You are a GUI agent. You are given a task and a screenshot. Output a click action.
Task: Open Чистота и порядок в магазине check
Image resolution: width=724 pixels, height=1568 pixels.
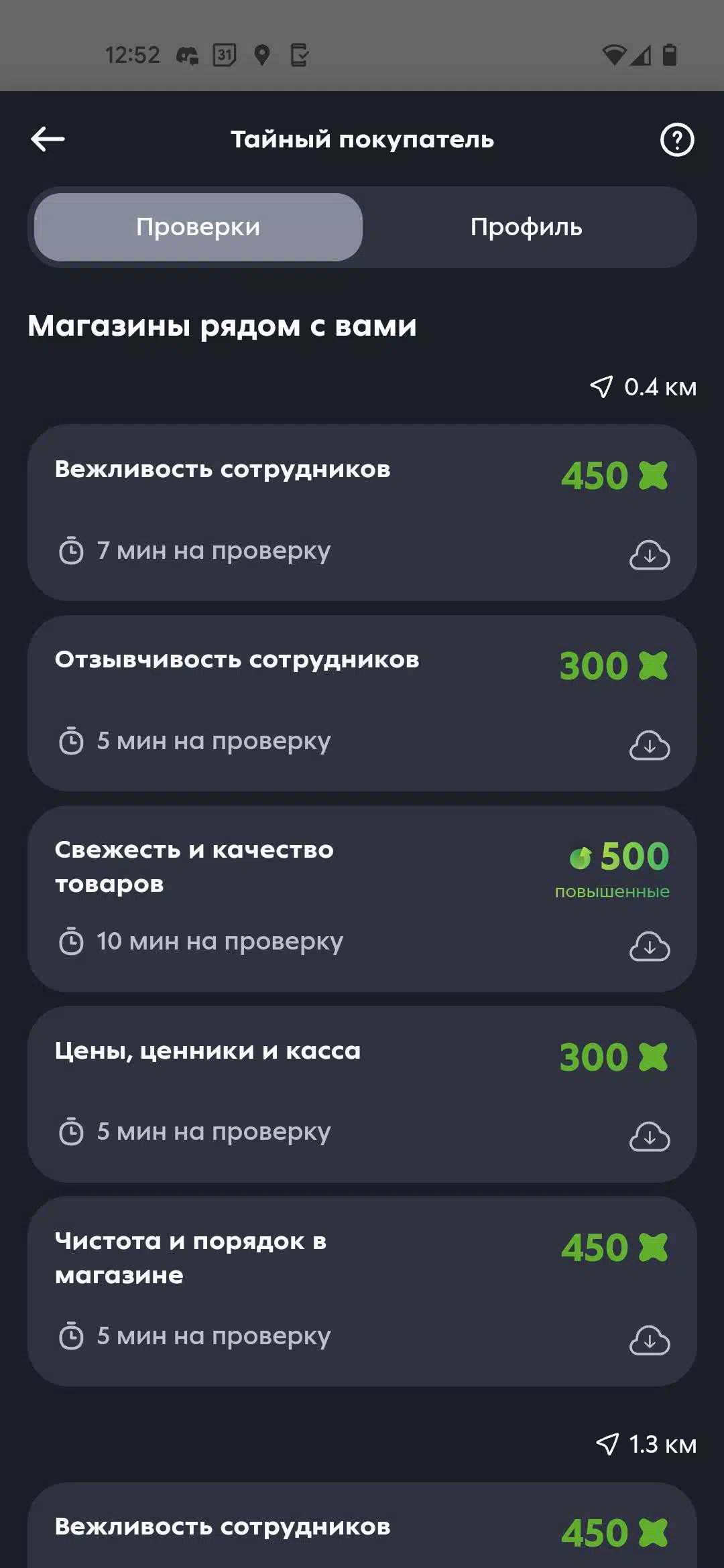tap(362, 1291)
